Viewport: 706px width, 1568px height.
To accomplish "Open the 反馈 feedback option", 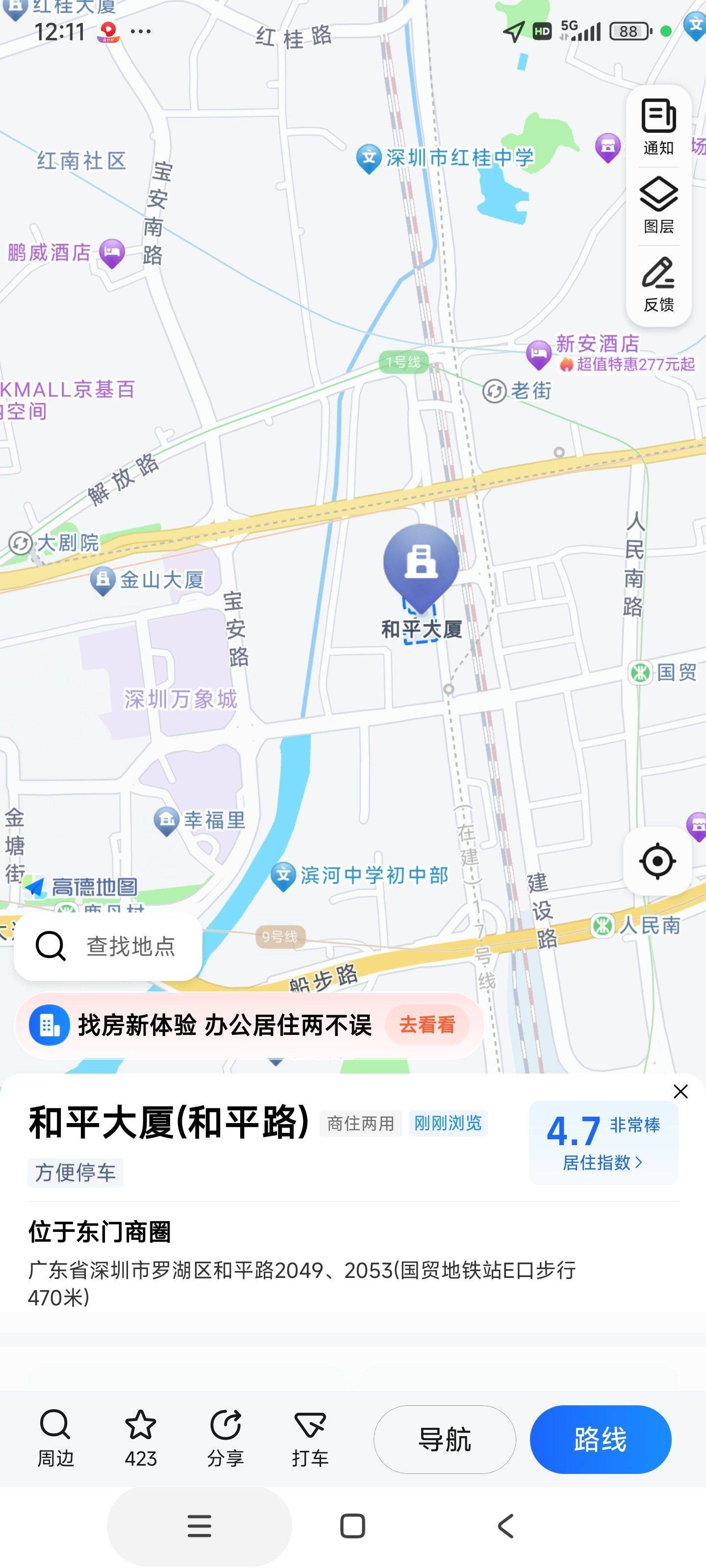I will click(658, 284).
